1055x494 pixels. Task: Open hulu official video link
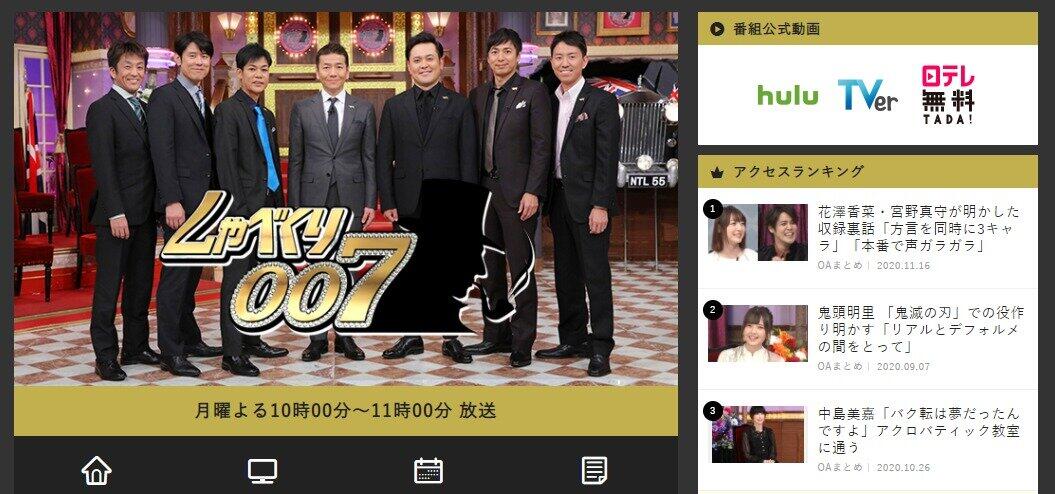click(x=787, y=96)
